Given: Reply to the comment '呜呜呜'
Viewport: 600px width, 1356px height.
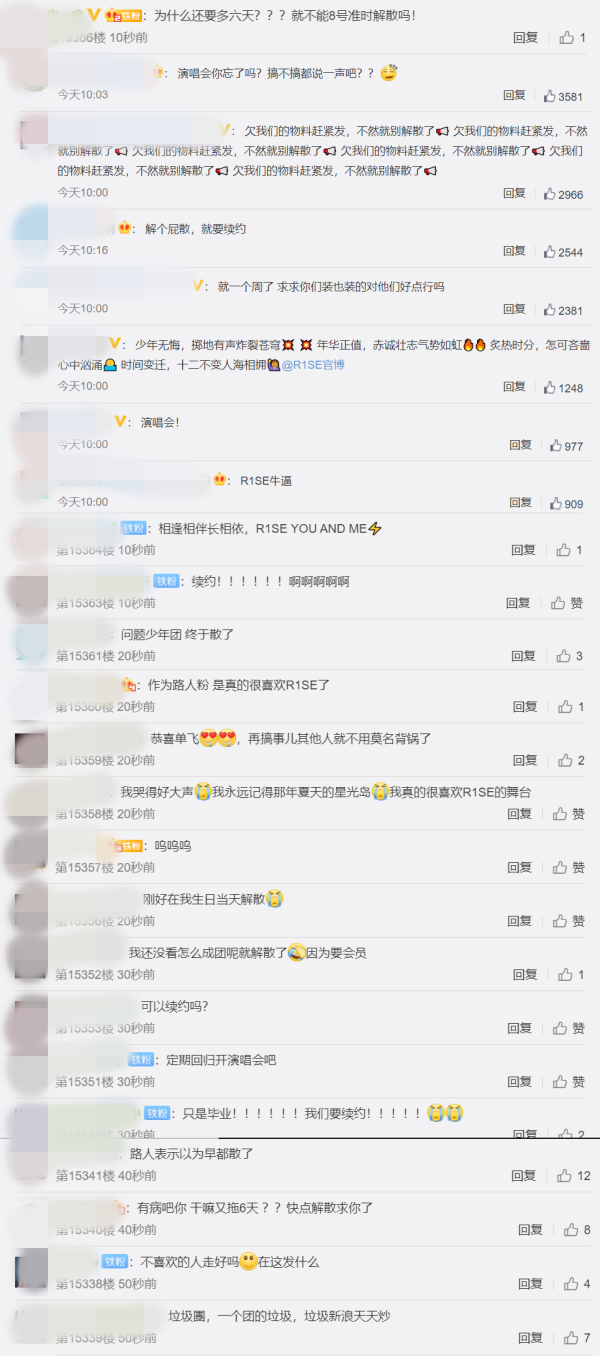Looking at the screenshot, I should point(520,867).
